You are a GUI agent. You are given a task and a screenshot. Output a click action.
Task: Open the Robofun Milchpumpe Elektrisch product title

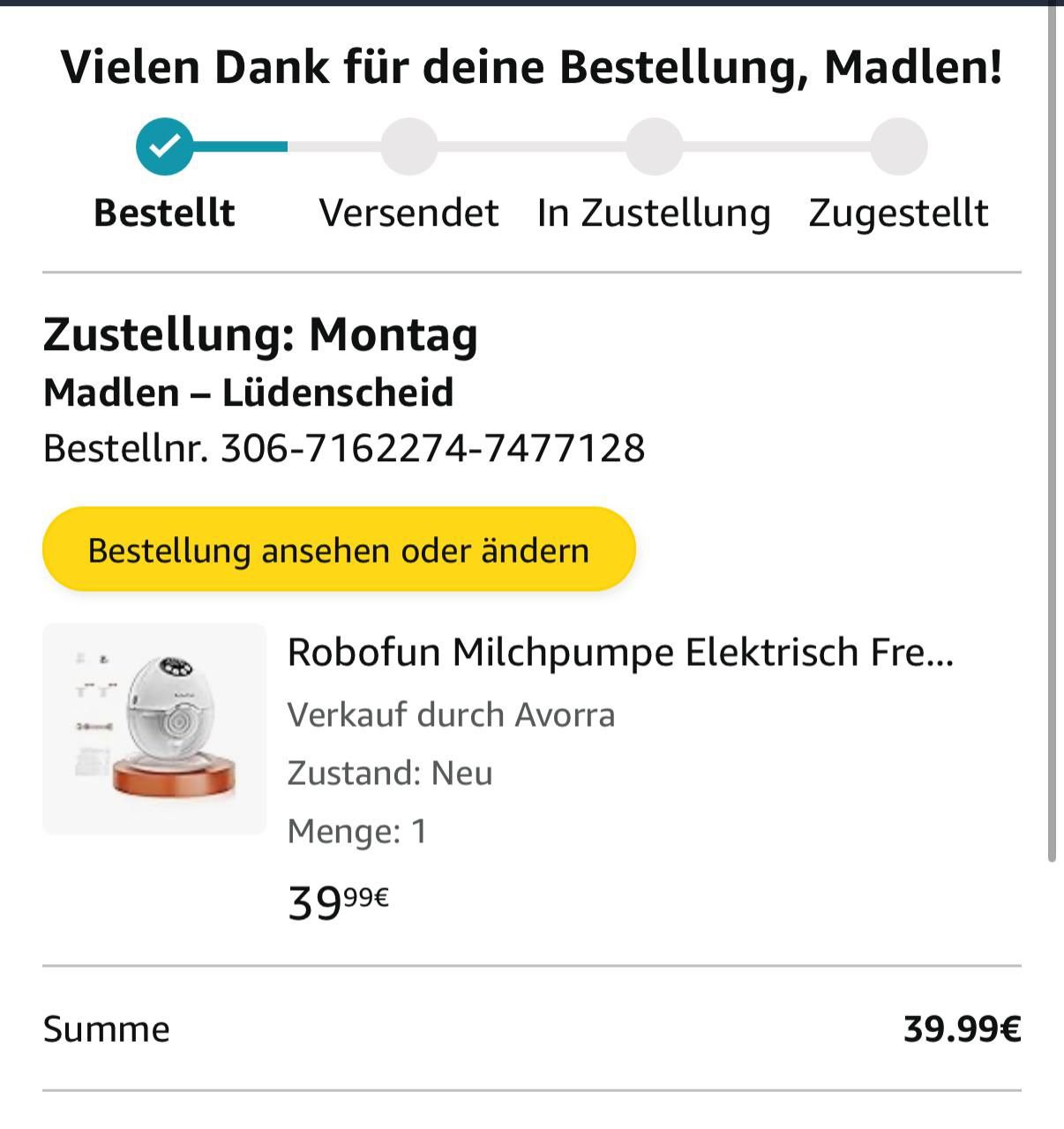620,653
